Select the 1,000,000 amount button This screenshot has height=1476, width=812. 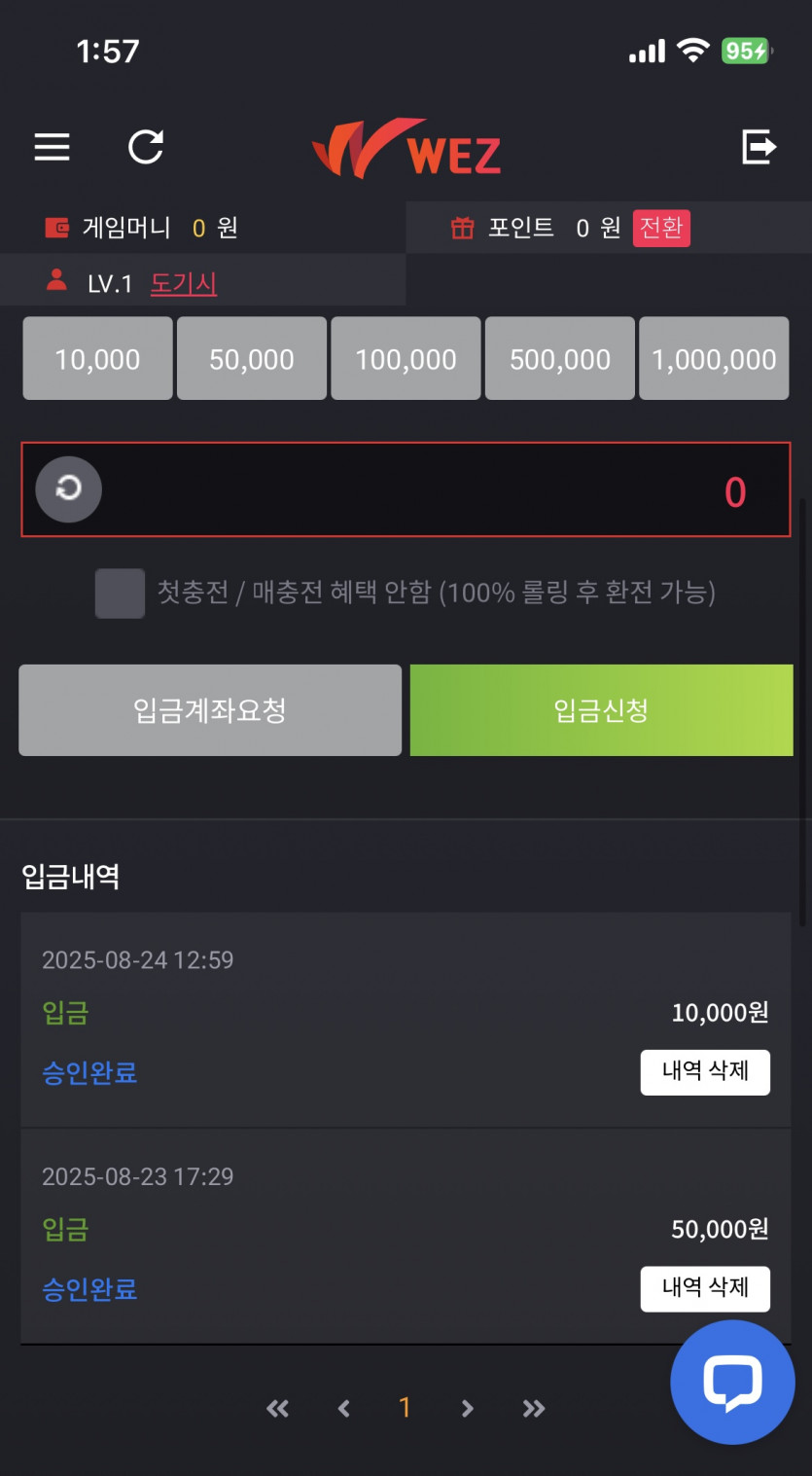[x=714, y=358]
